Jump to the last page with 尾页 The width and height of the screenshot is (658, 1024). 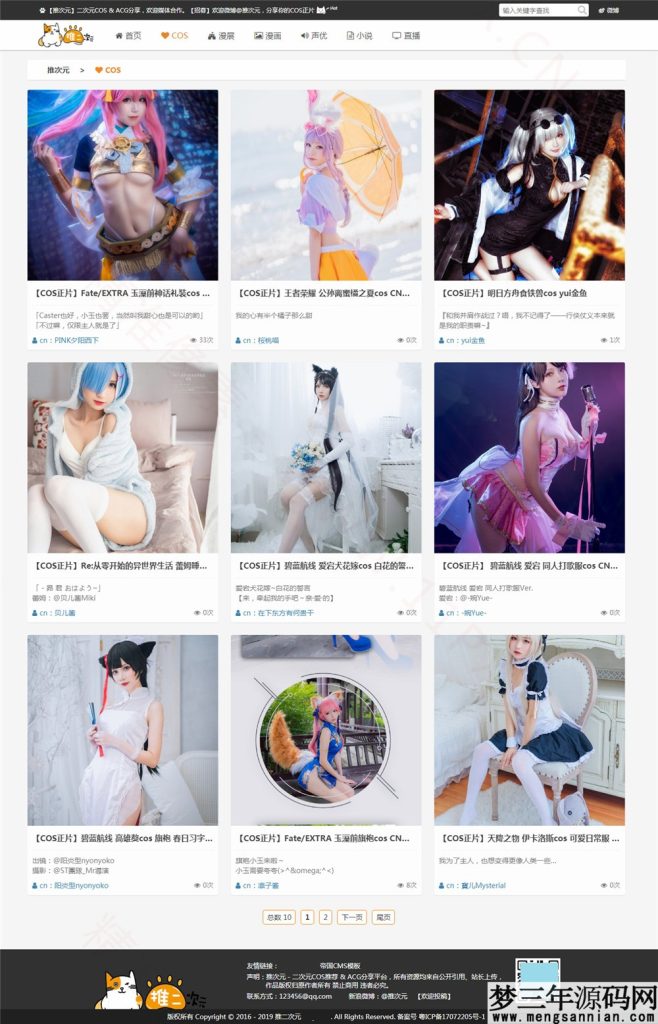[383, 917]
